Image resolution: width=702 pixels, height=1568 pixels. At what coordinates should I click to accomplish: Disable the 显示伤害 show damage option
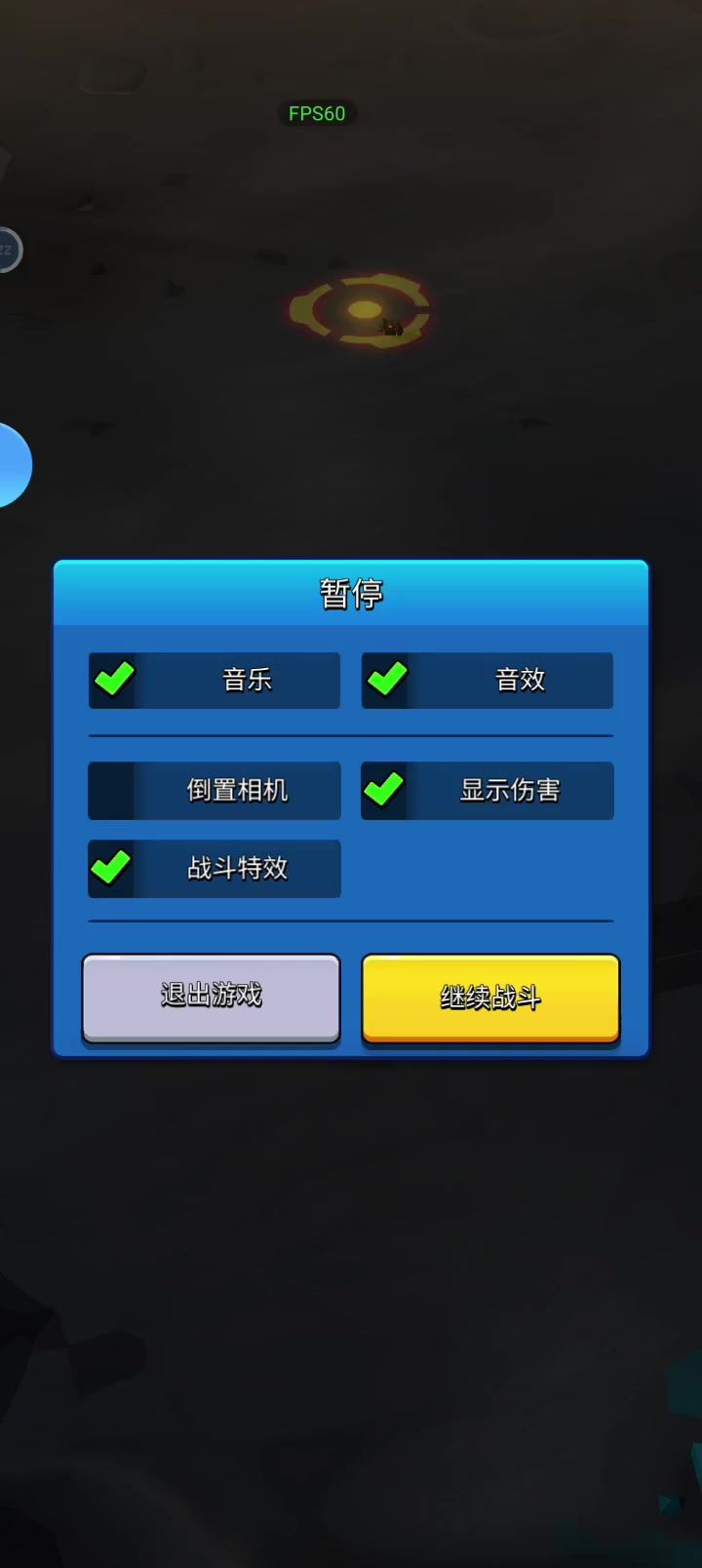384,790
